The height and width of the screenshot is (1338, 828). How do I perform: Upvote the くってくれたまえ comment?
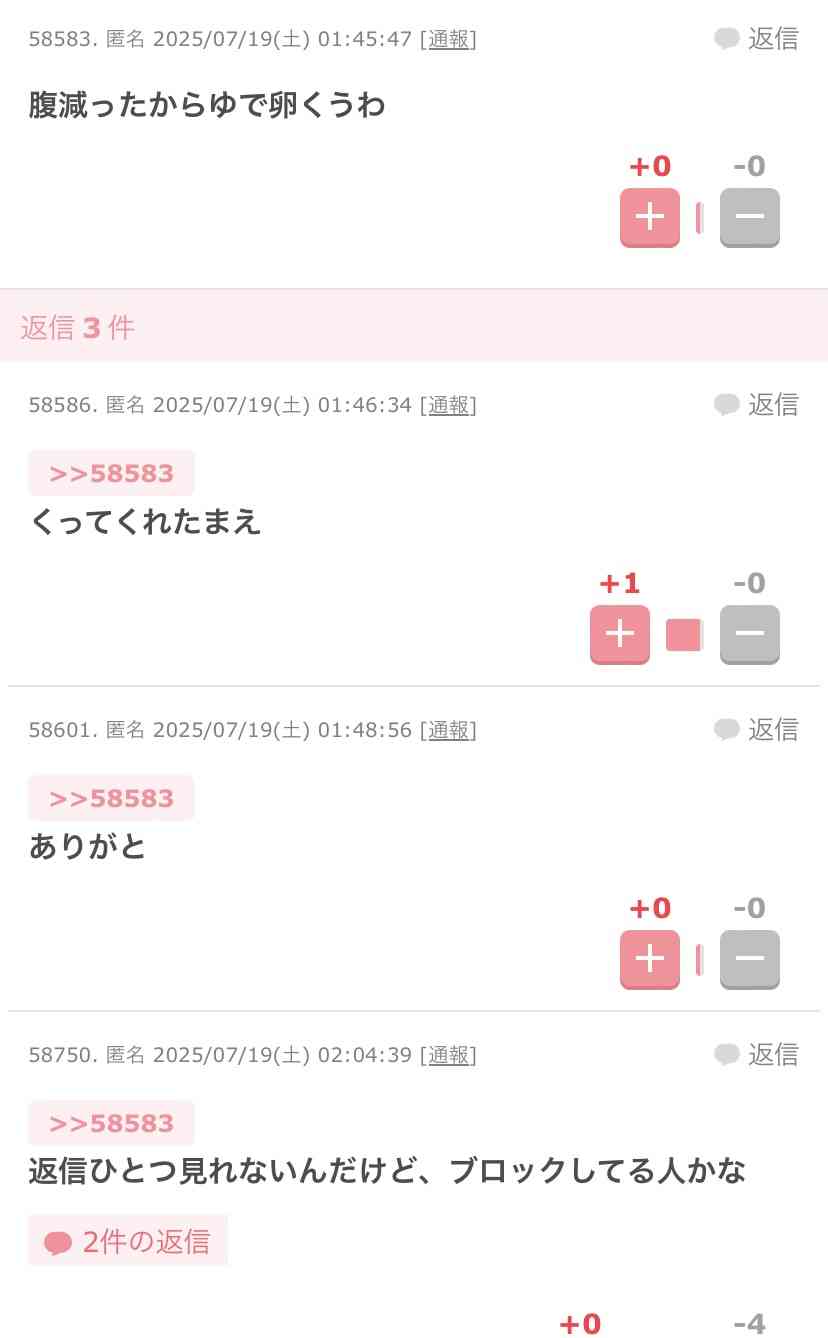pos(620,634)
